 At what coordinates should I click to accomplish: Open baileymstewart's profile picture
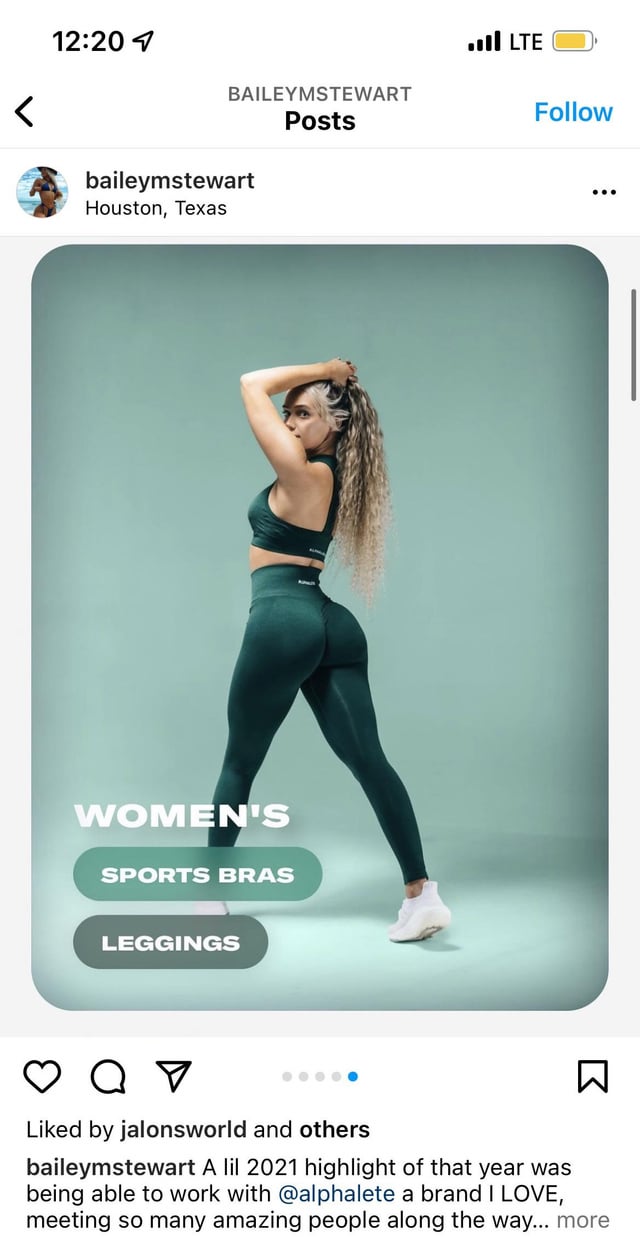tap(43, 193)
